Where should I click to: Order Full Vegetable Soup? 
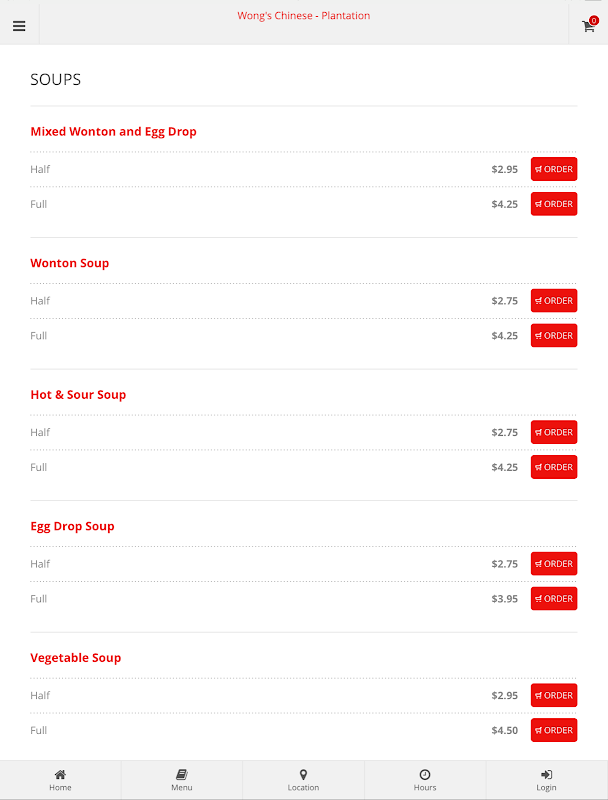[554, 731]
